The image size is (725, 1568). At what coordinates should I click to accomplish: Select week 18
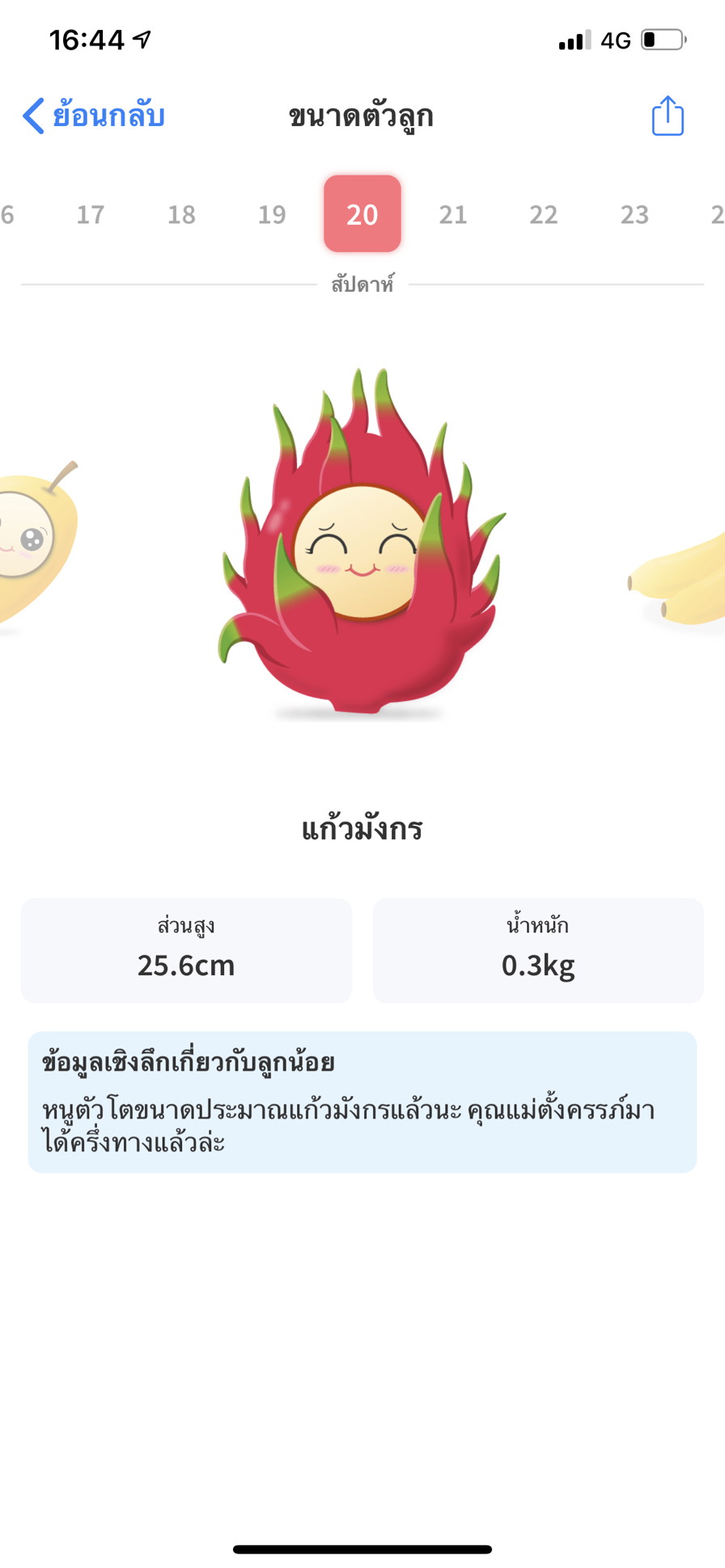(x=181, y=214)
